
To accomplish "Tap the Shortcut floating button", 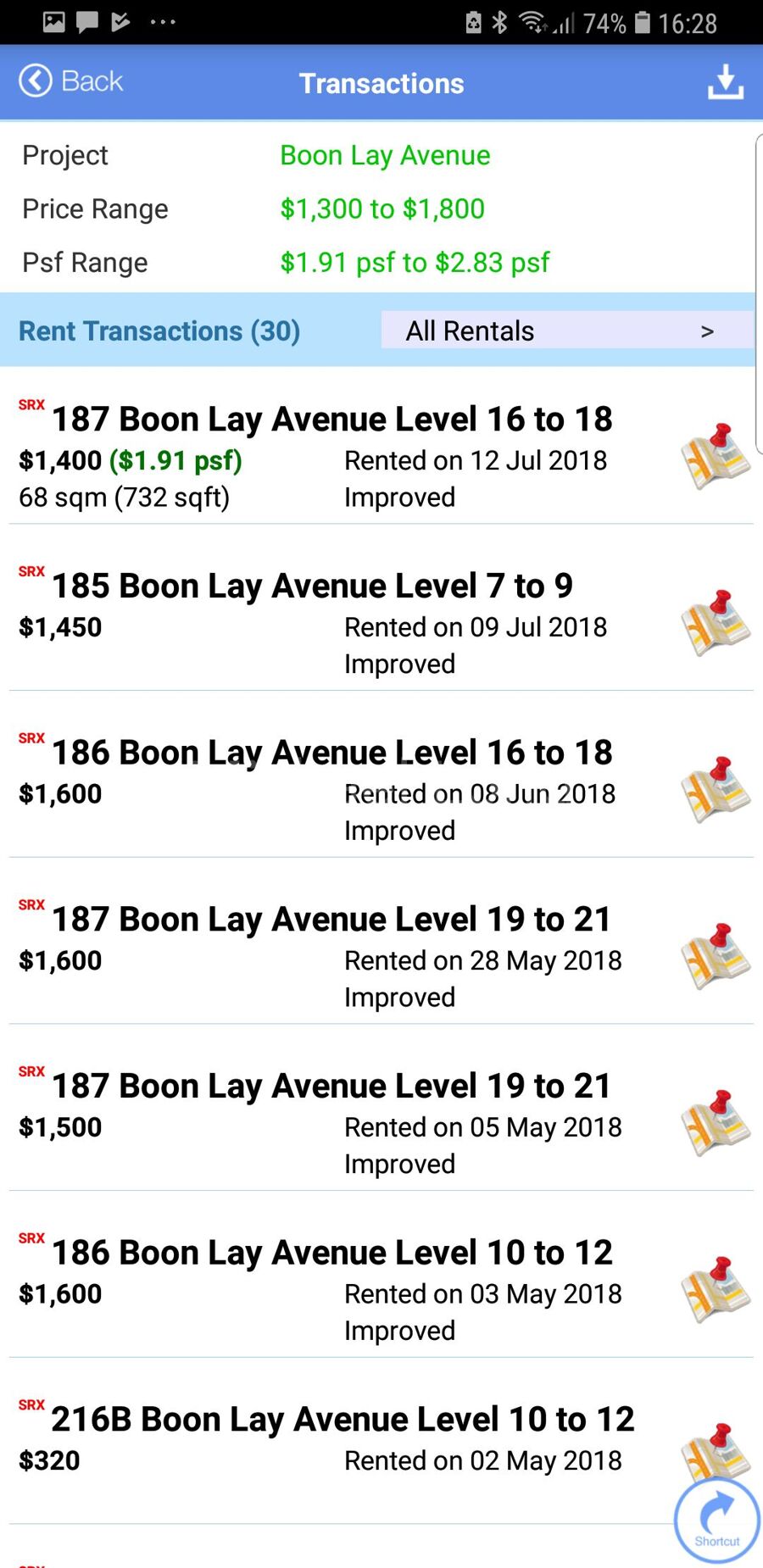I will [717, 1521].
